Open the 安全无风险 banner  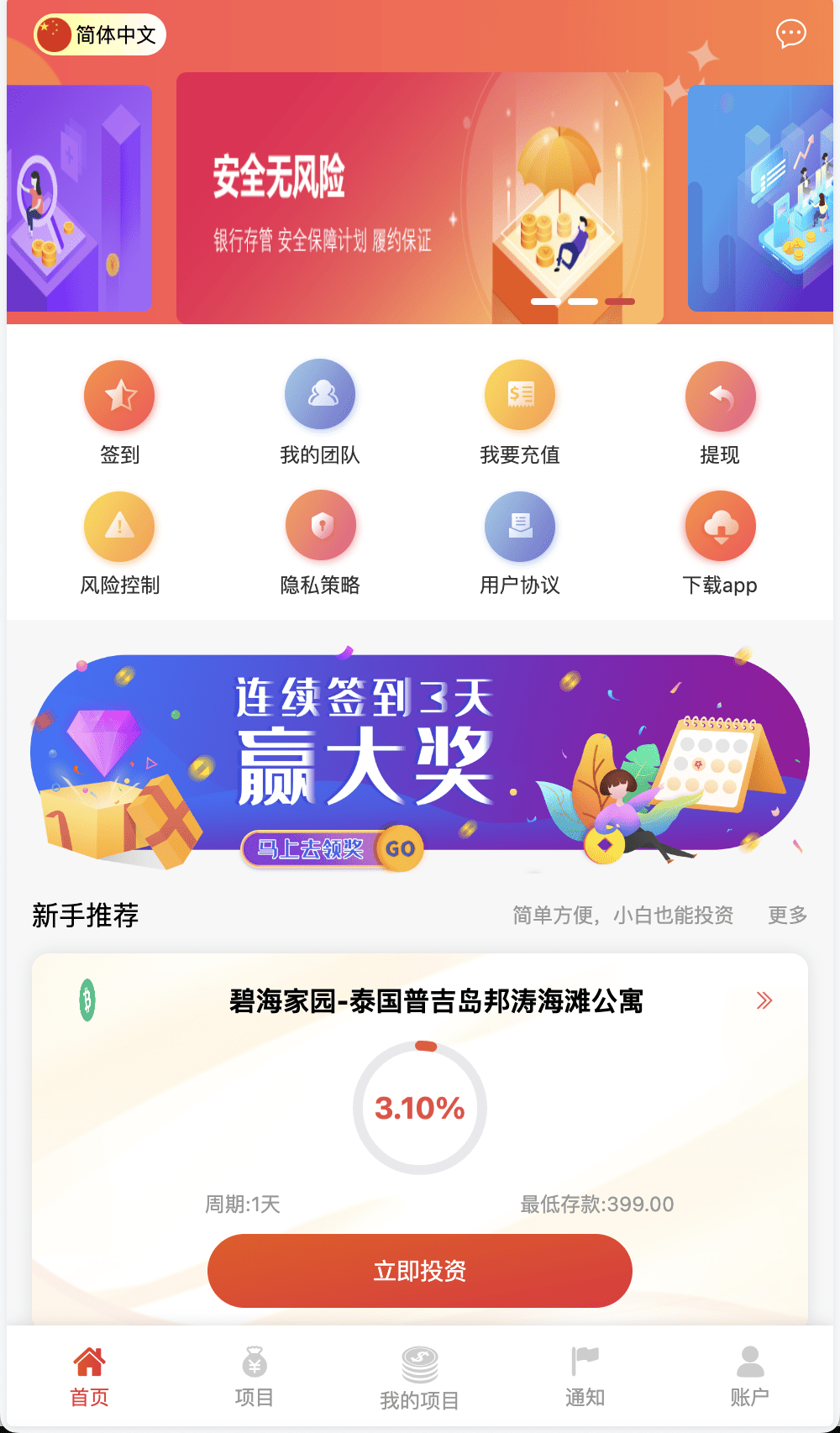pos(419,198)
